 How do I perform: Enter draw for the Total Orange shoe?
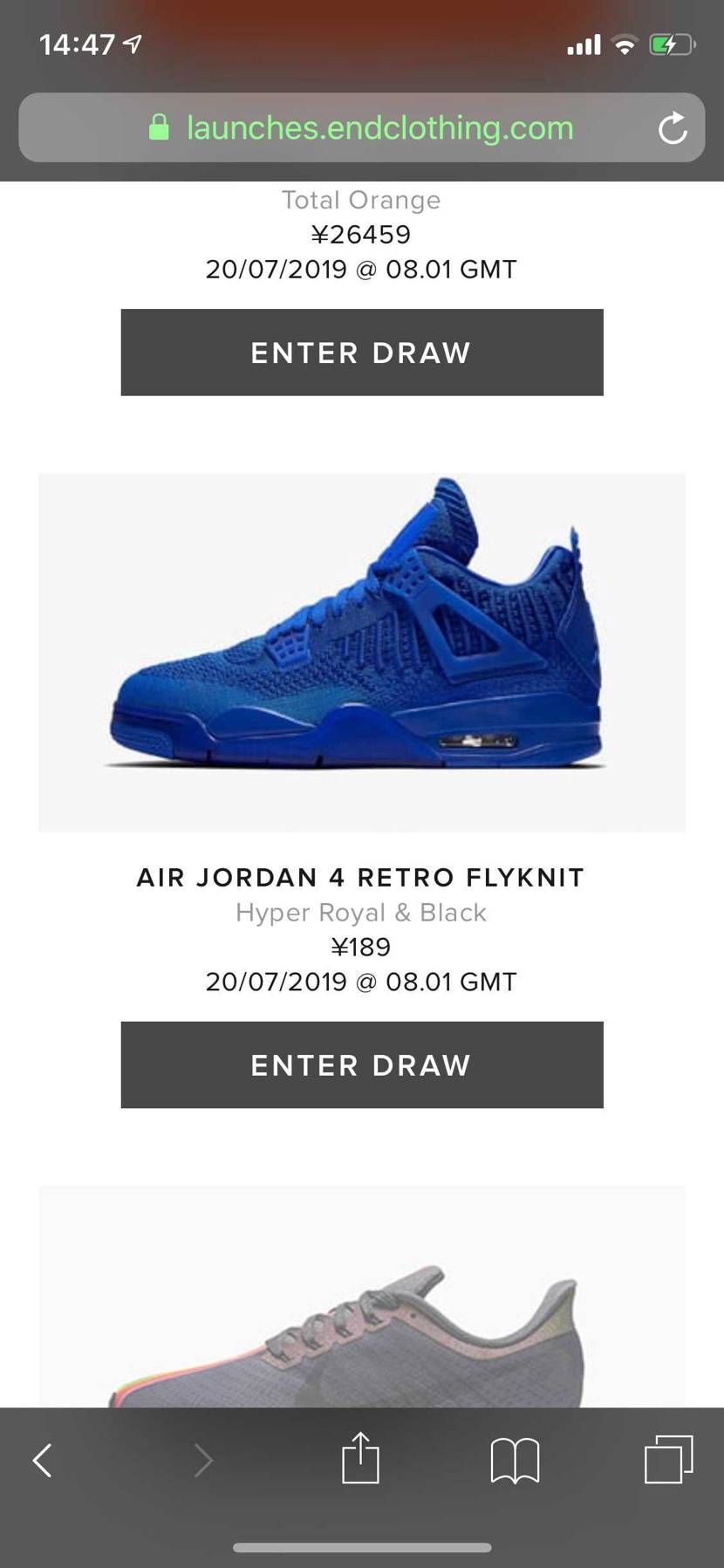pos(362,353)
